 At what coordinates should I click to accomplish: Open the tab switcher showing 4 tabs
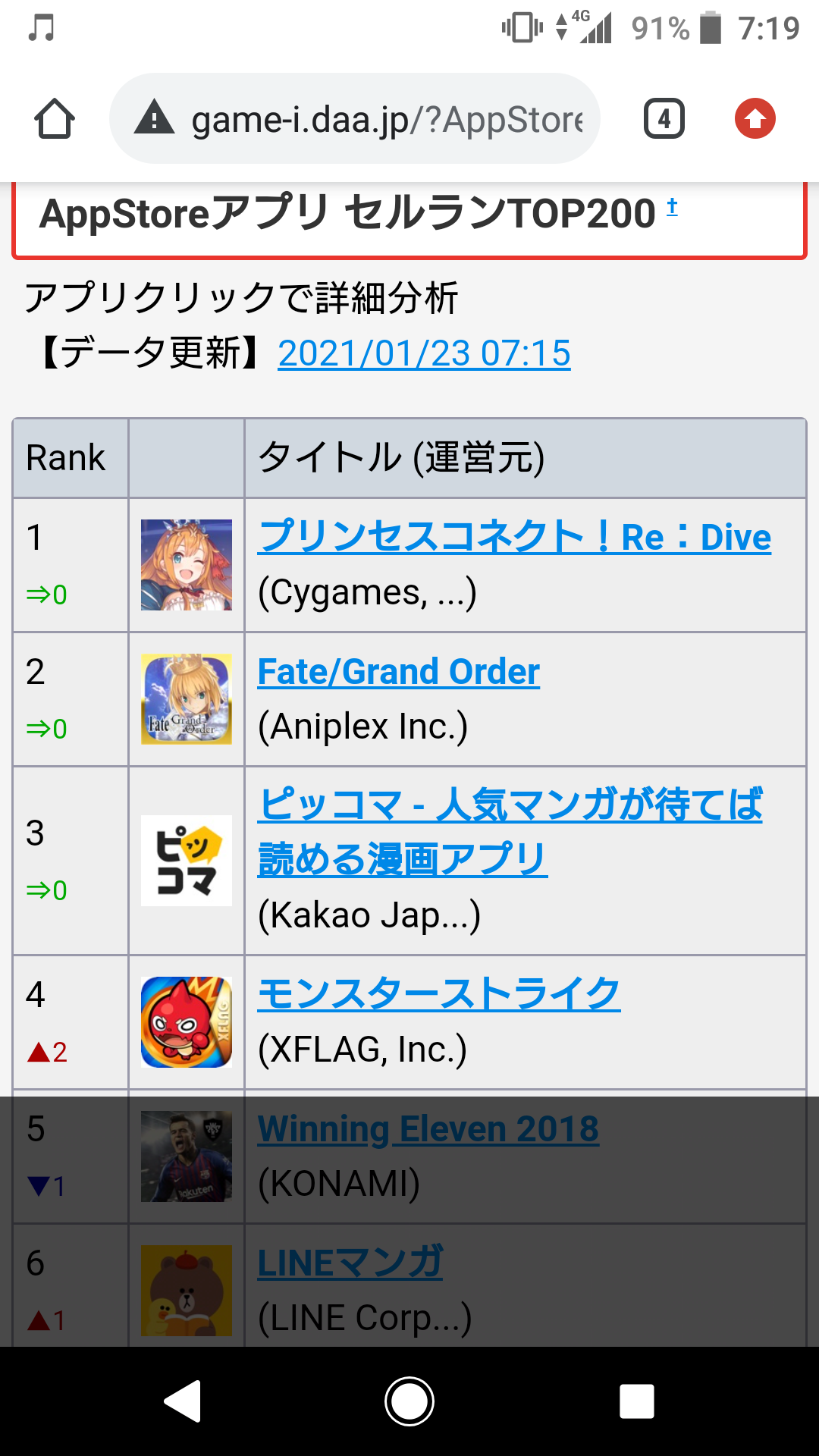click(664, 119)
